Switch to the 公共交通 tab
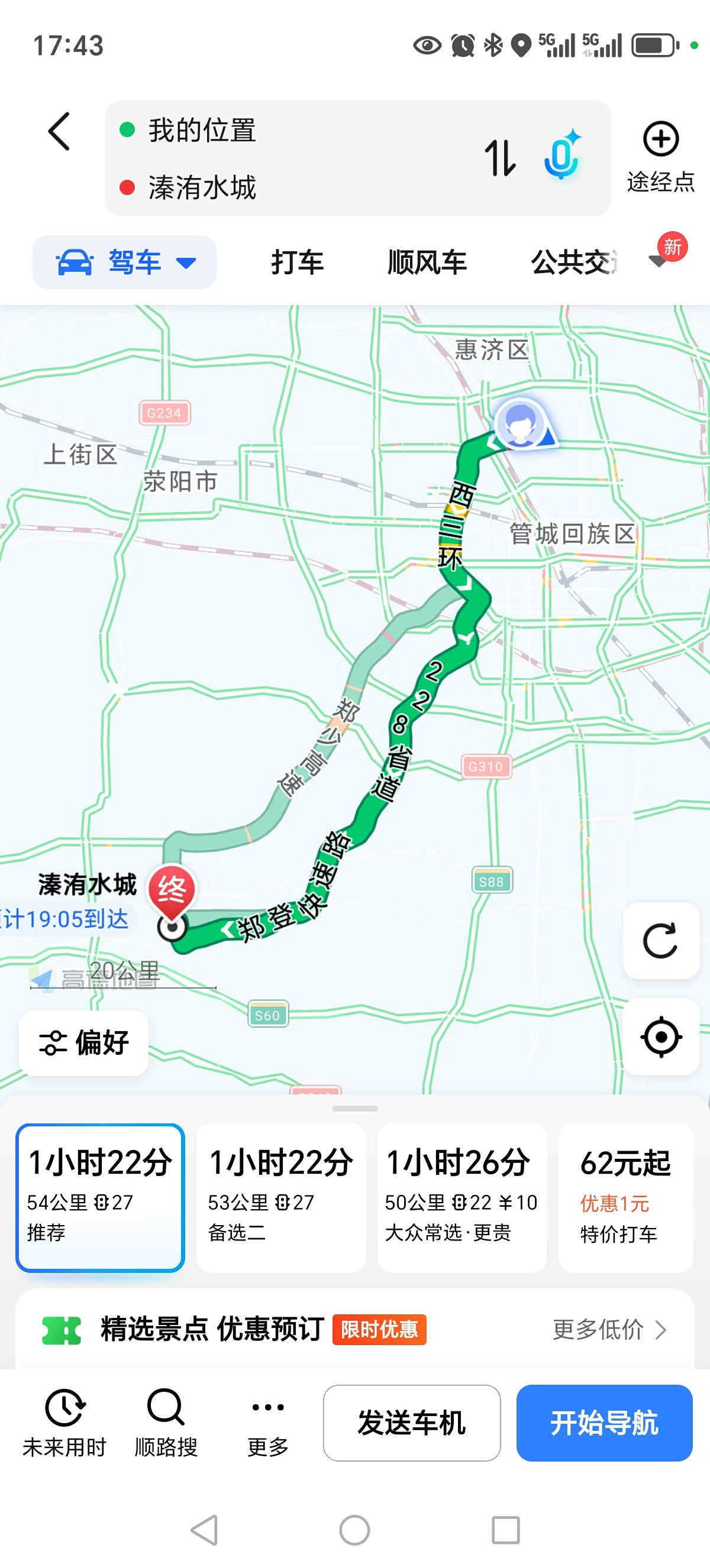The height and width of the screenshot is (1568, 710). [573, 263]
